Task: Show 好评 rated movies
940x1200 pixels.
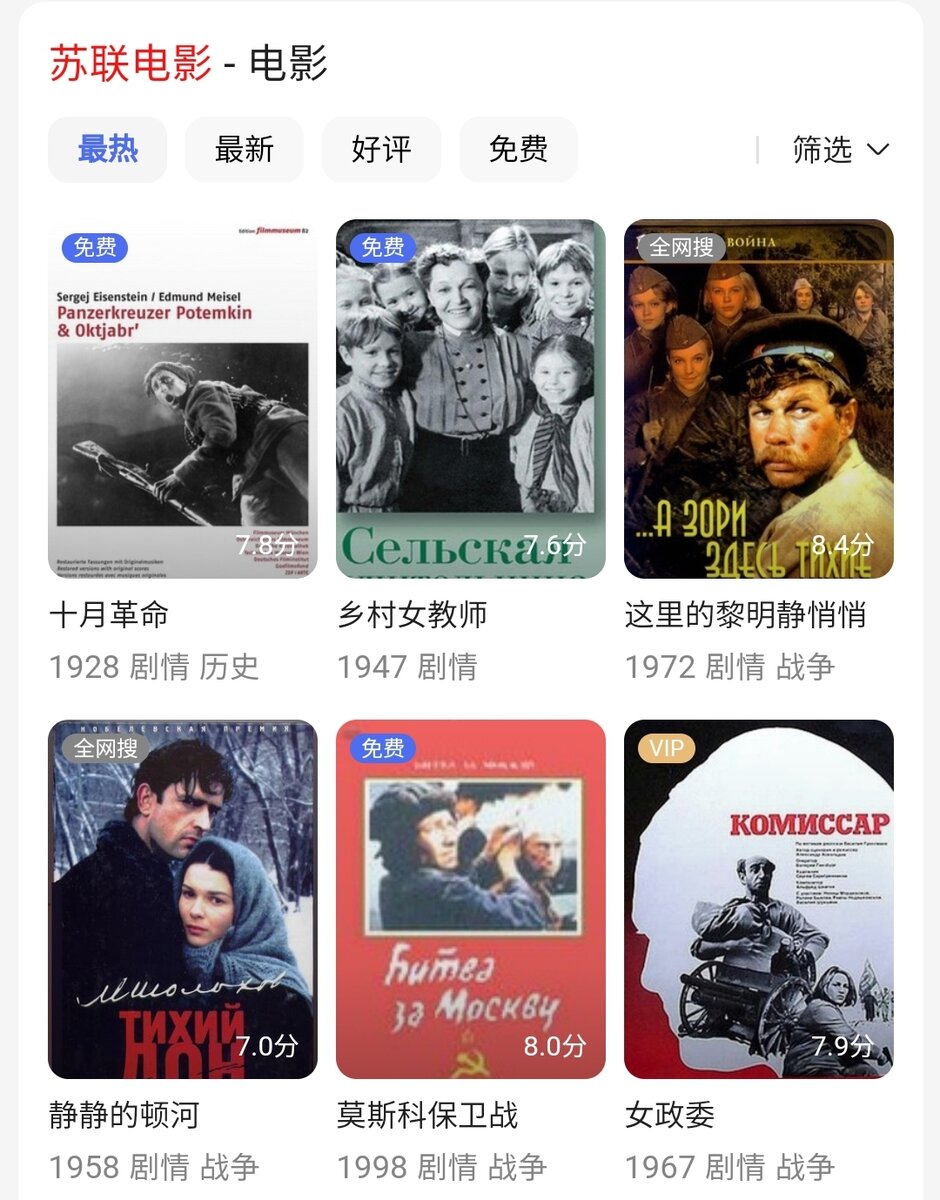Action: 381,150
